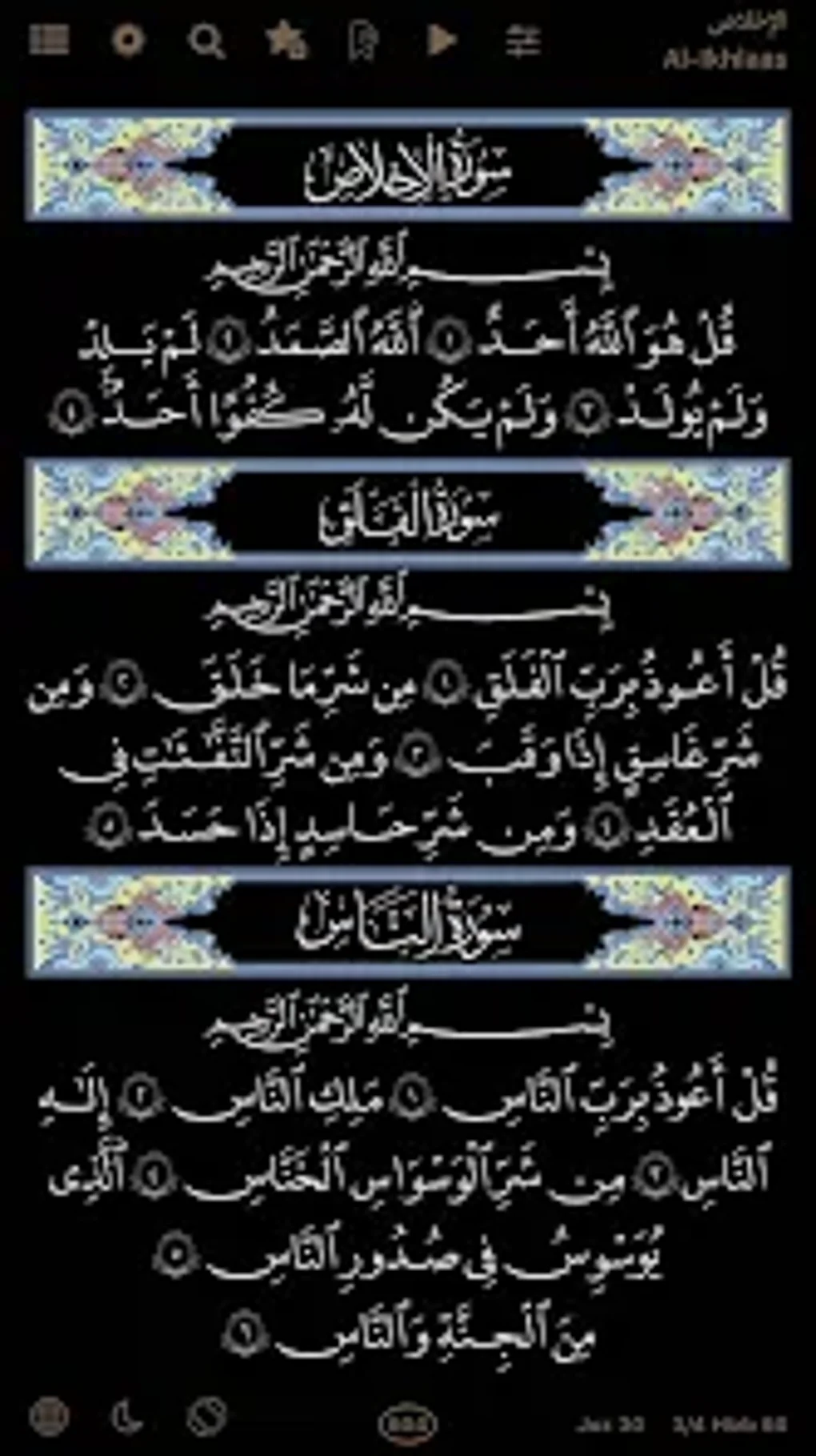Open the page bookmark icon
This screenshot has width=816, height=1456.
point(363,41)
